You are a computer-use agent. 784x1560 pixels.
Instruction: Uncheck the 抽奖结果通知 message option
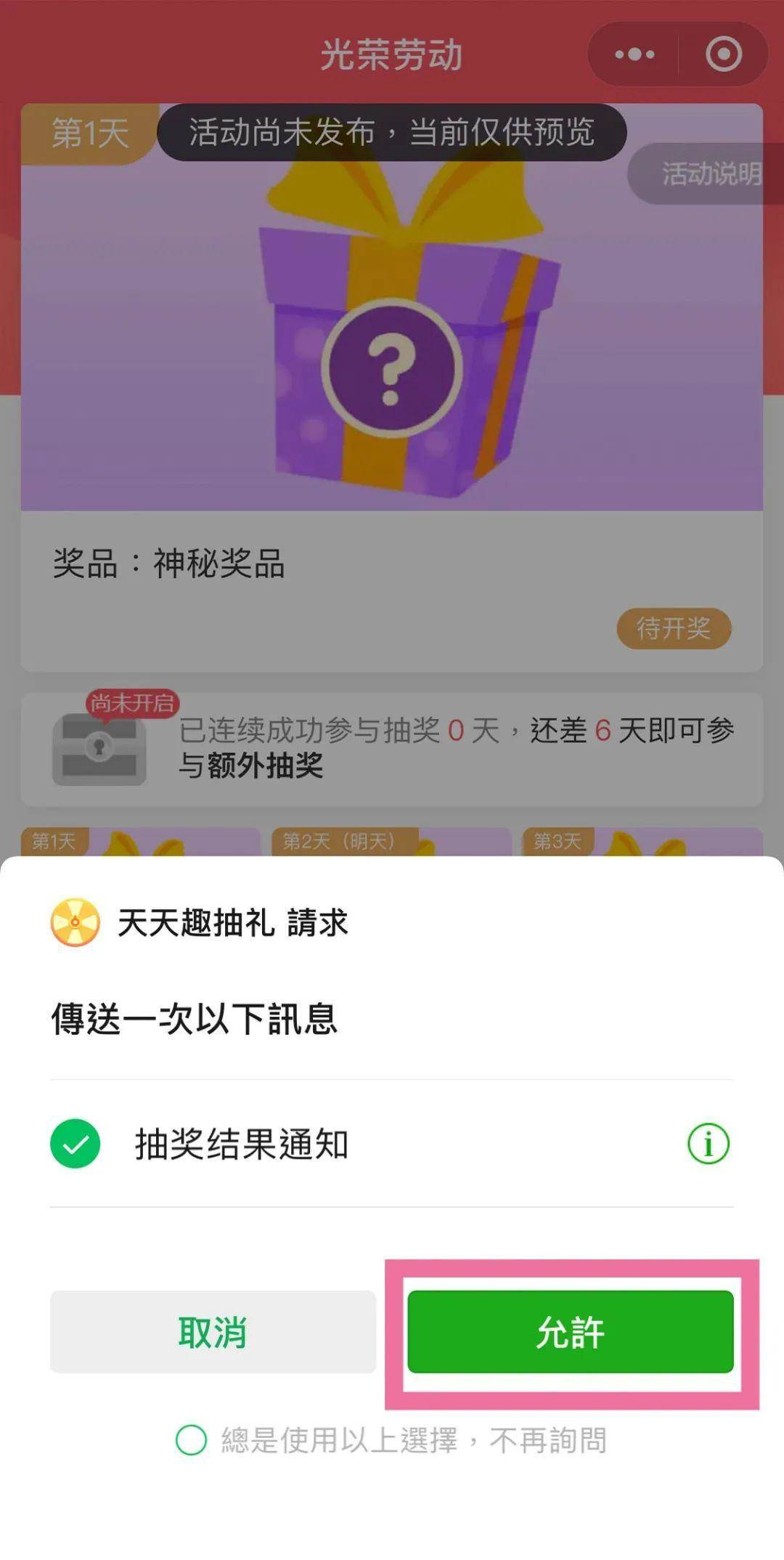[x=75, y=1144]
